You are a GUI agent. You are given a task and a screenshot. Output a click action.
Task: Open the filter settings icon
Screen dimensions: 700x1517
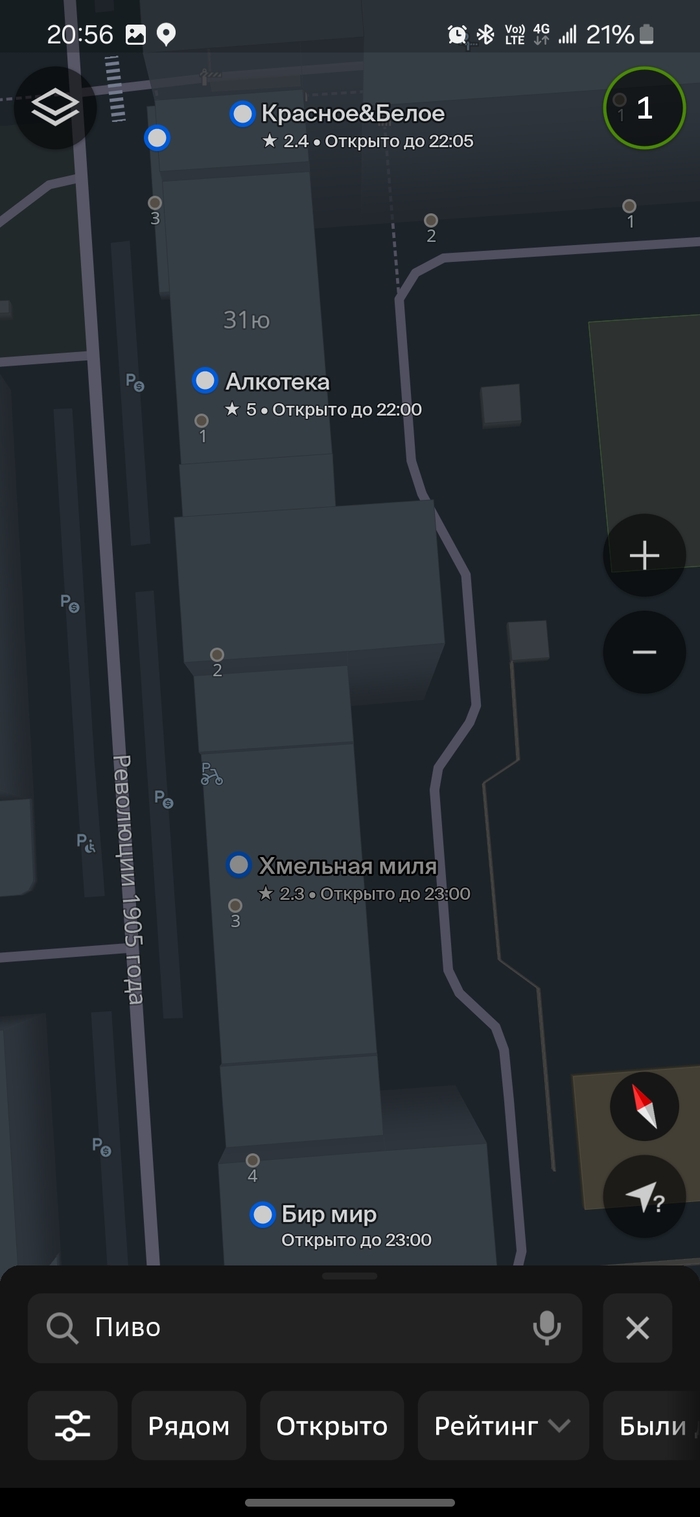coord(73,1426)
